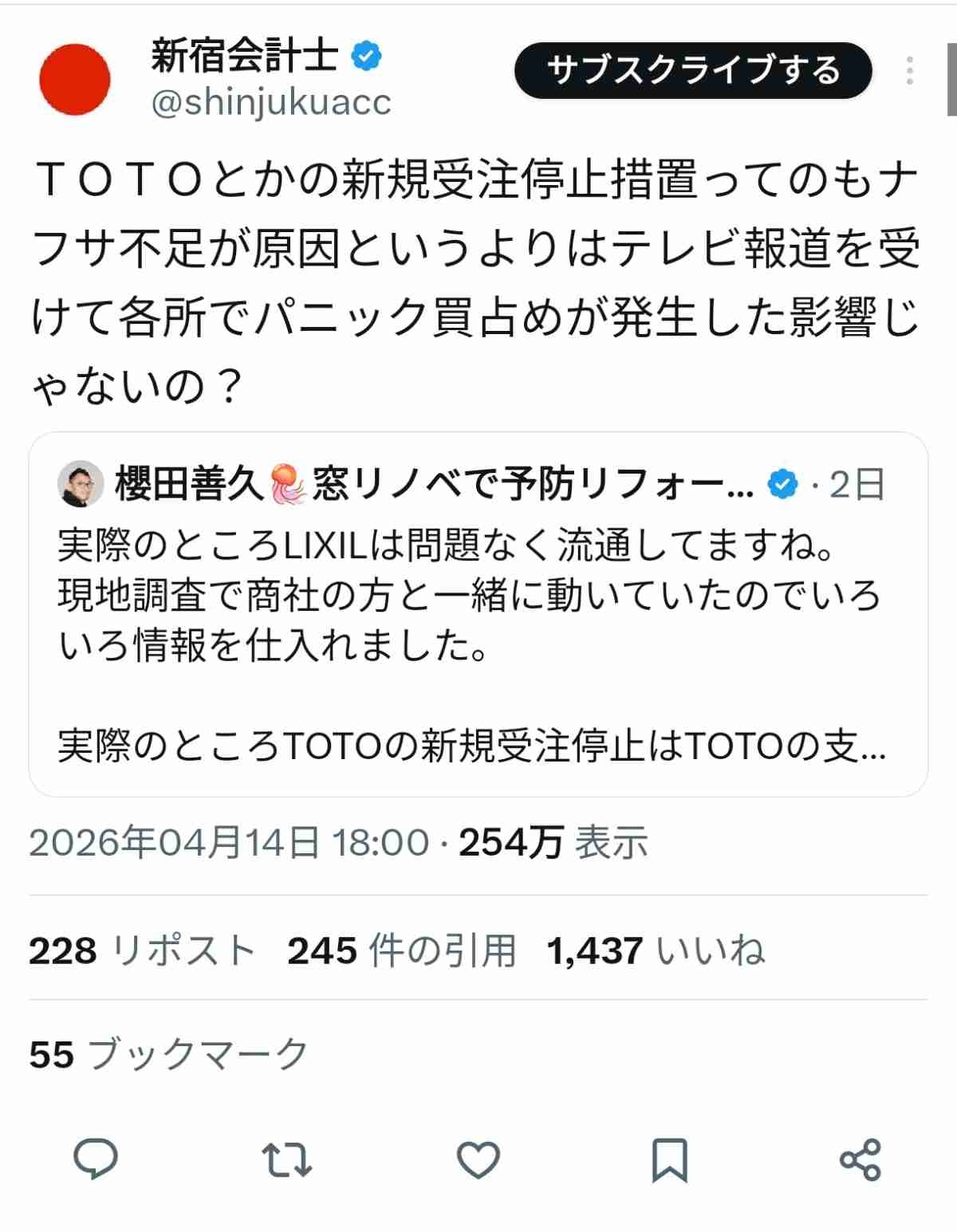Open 新宿会計士's profile picture
The height and width of the screenshot is (1232, 957).
(75, 79)
